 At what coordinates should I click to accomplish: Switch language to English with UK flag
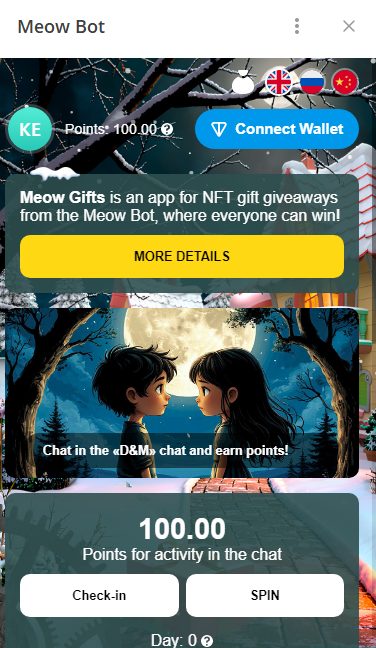279,82
